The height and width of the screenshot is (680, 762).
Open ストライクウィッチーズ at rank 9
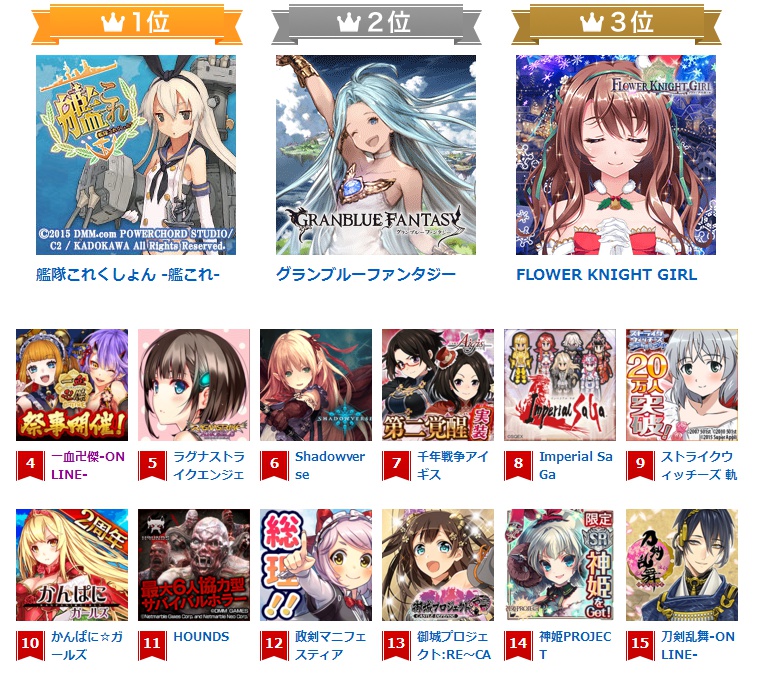(682, 385)
